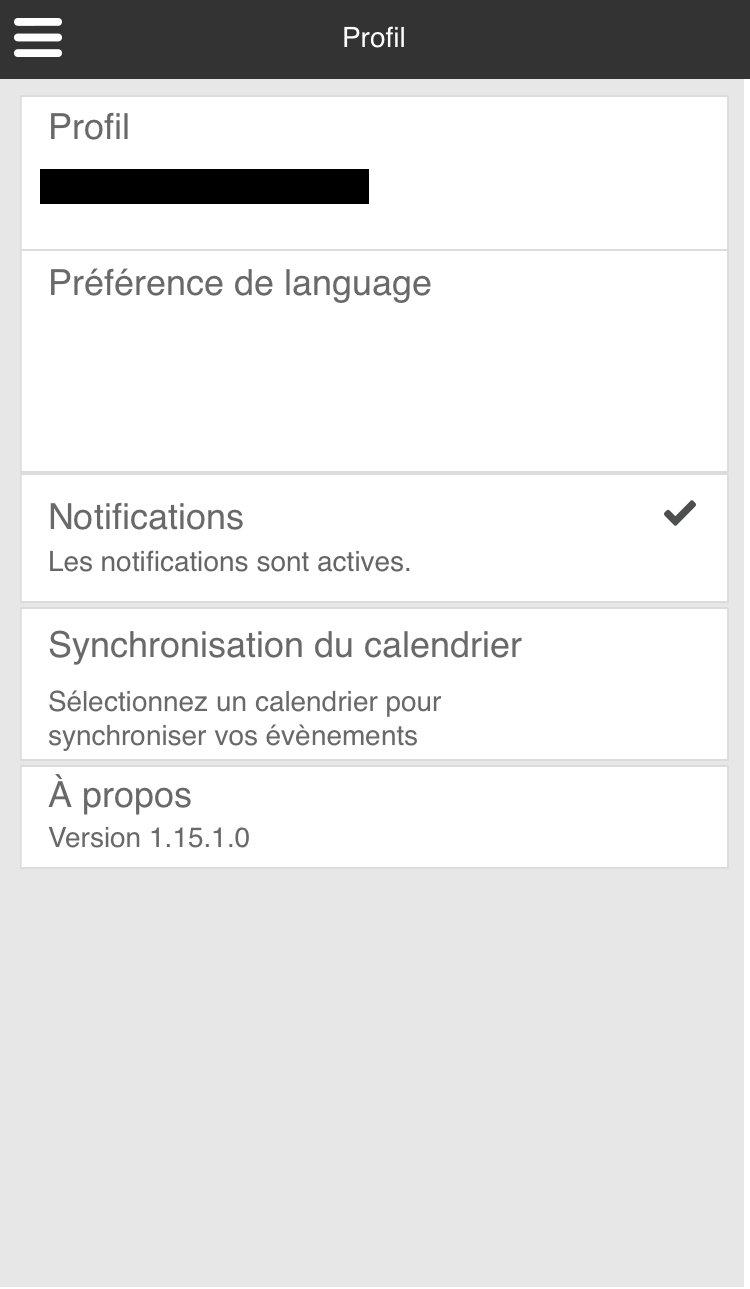This screenshot has height=1289, width=750.
Task: Open Synchronisation du calendrier settings
Action: click(x=374, y=684)
